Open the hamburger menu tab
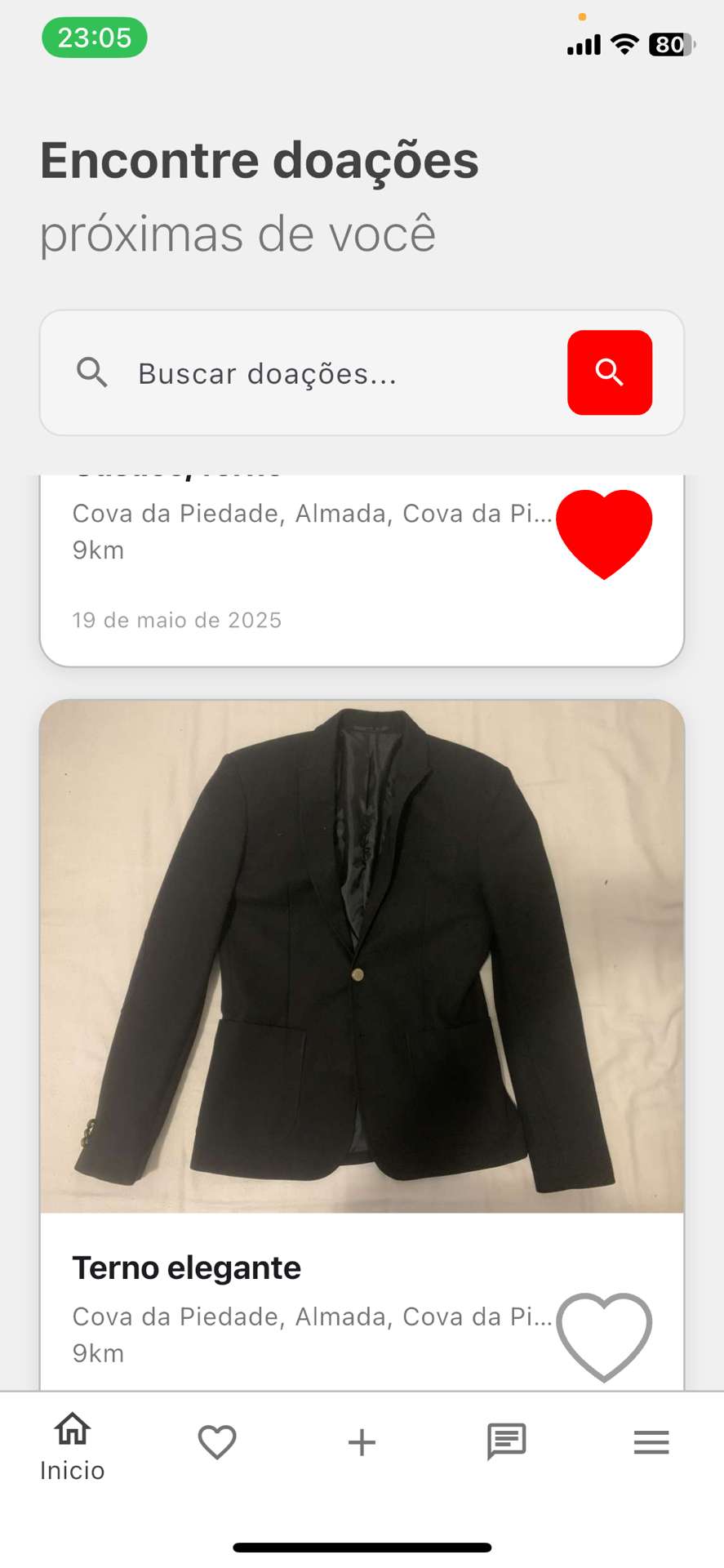The width and height of the screenshot is (724, 1568). tap(651, 1442)
